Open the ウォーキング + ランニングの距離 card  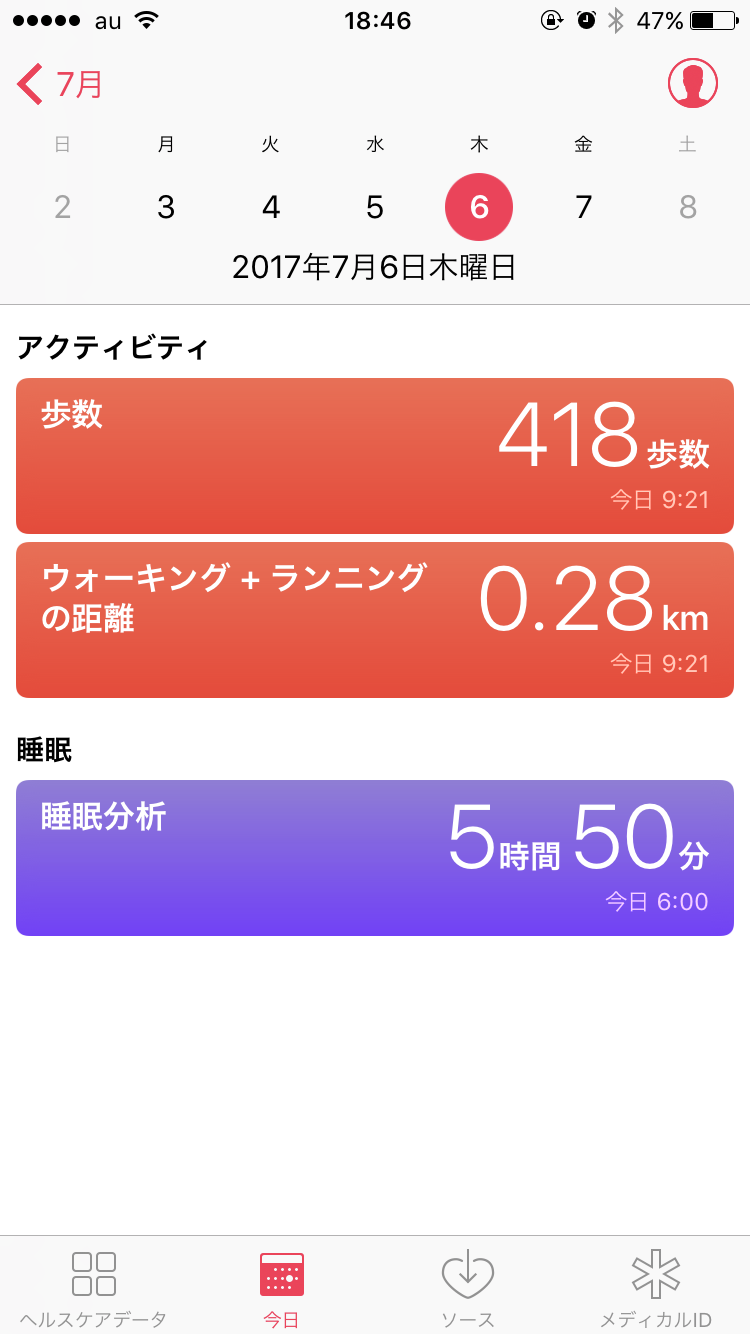[375, 620]
